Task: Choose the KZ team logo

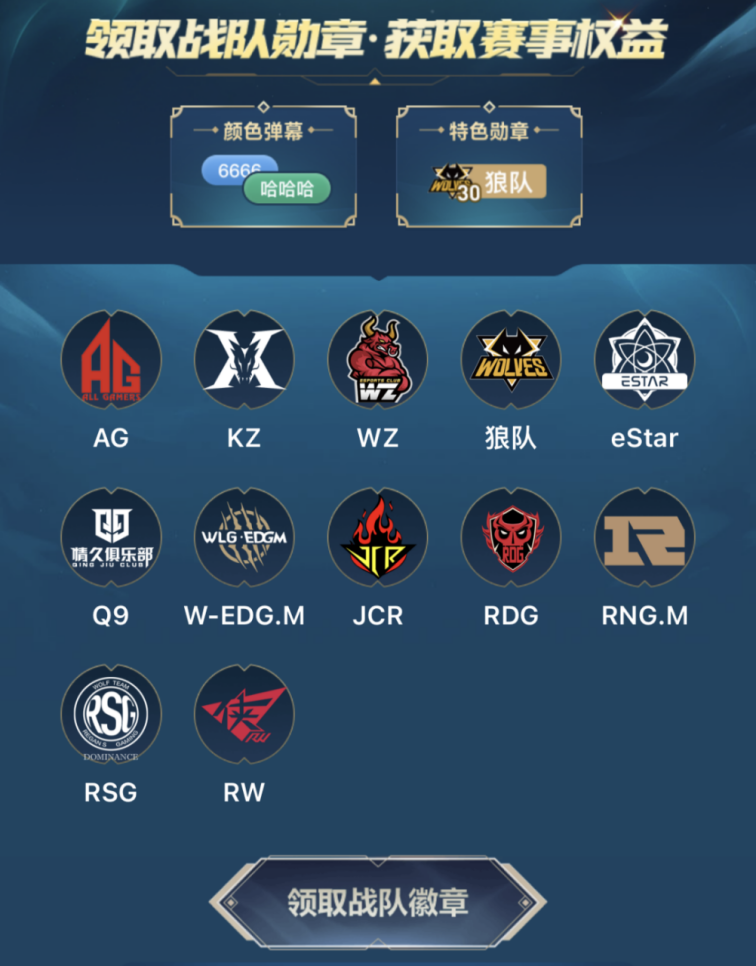Action: coord(244,360)
